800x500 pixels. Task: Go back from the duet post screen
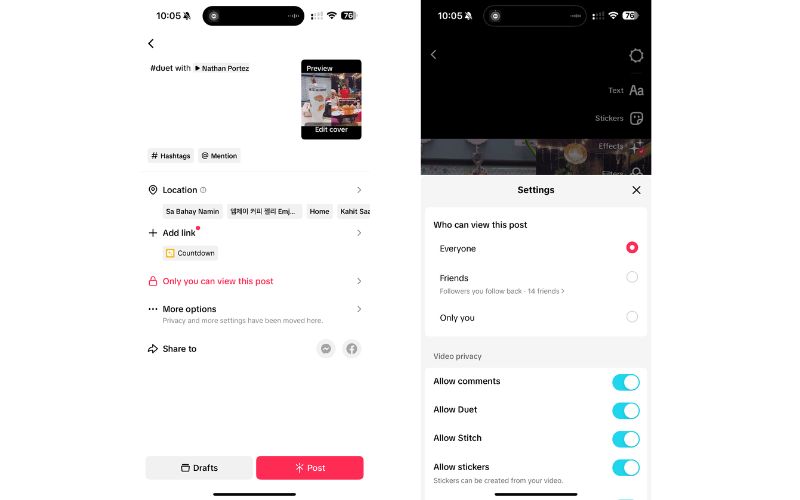point(151,43)
